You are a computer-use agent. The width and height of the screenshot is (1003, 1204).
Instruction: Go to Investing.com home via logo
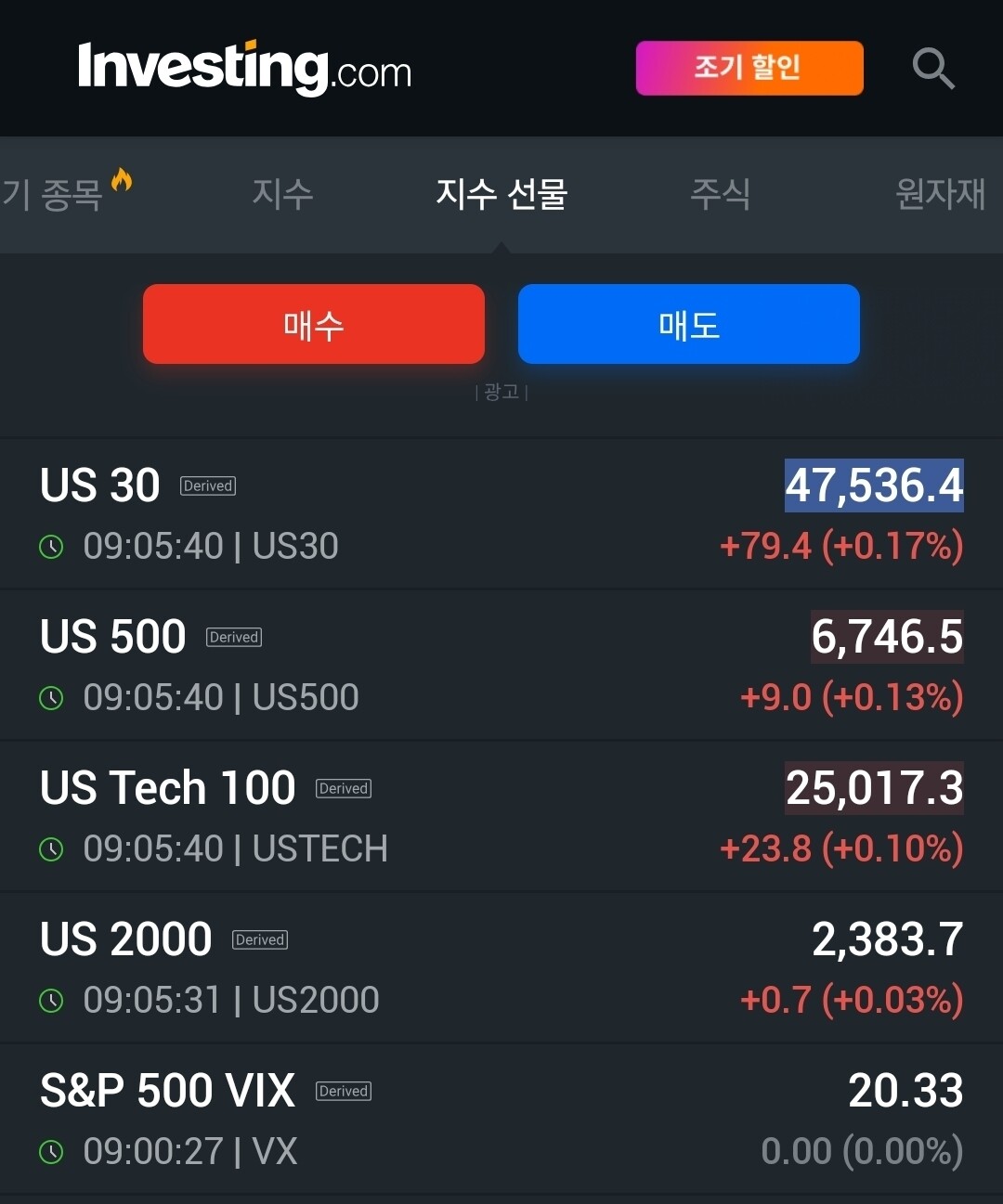click(x=244, y=68)
